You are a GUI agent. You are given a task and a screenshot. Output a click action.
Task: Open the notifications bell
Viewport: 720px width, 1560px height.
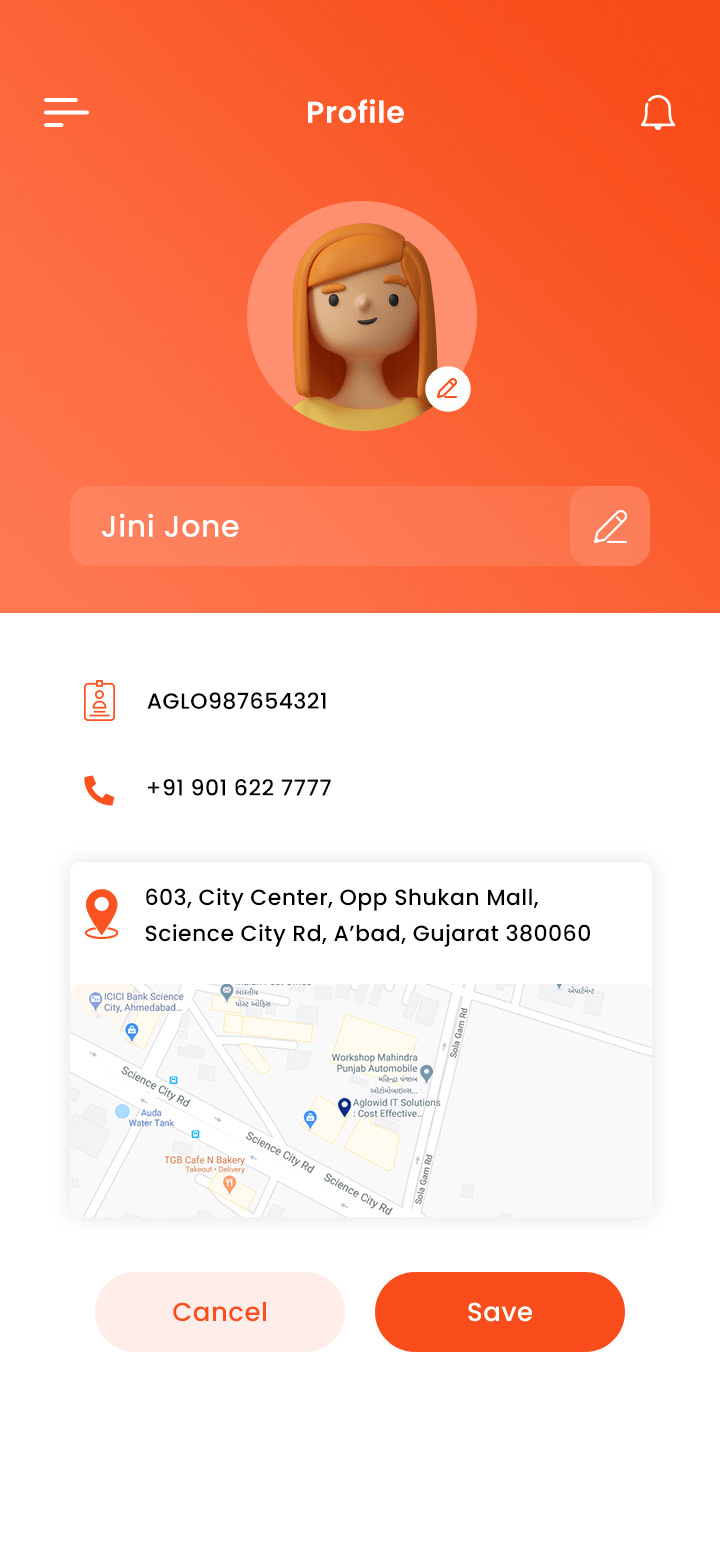tap(658, 113)
